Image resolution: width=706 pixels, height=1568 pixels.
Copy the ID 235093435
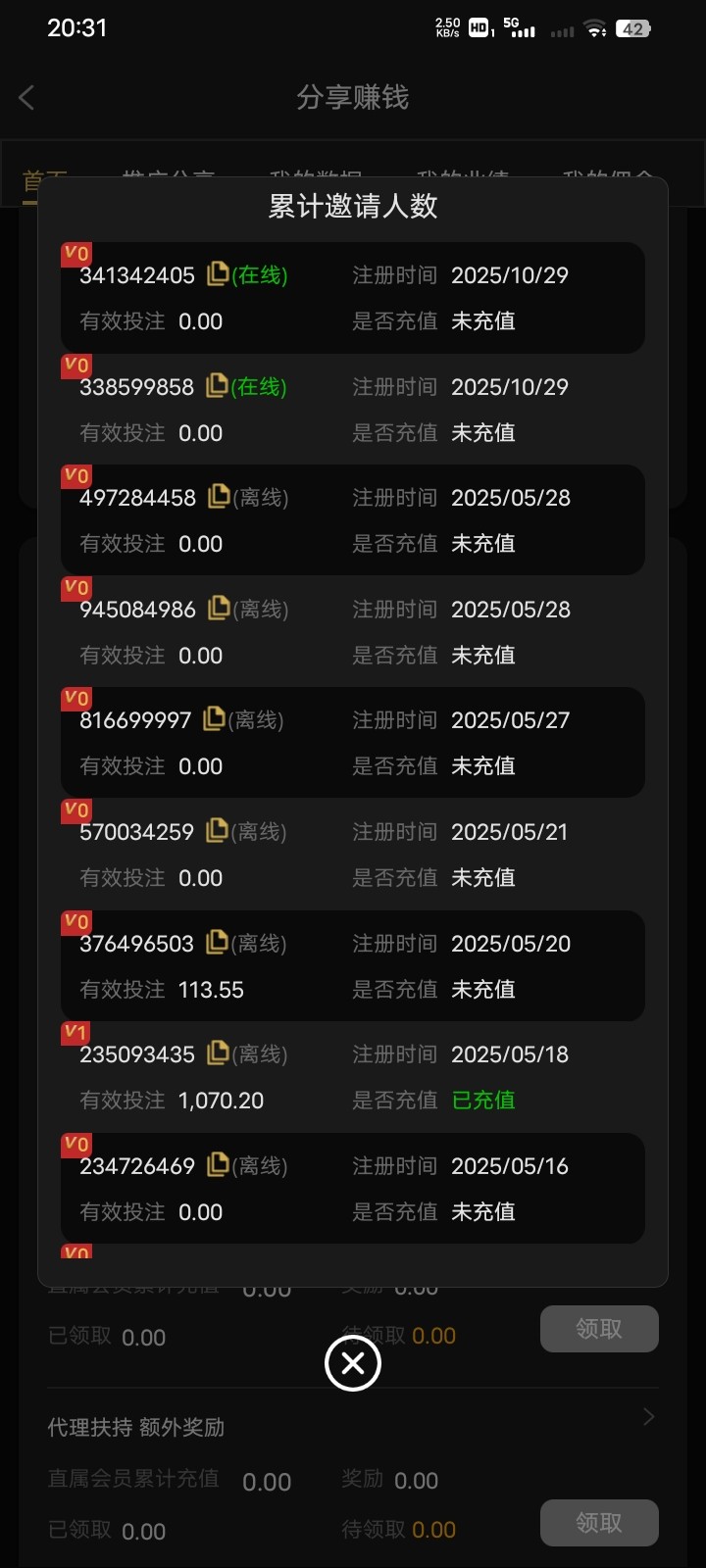(x=218, y=1053)
